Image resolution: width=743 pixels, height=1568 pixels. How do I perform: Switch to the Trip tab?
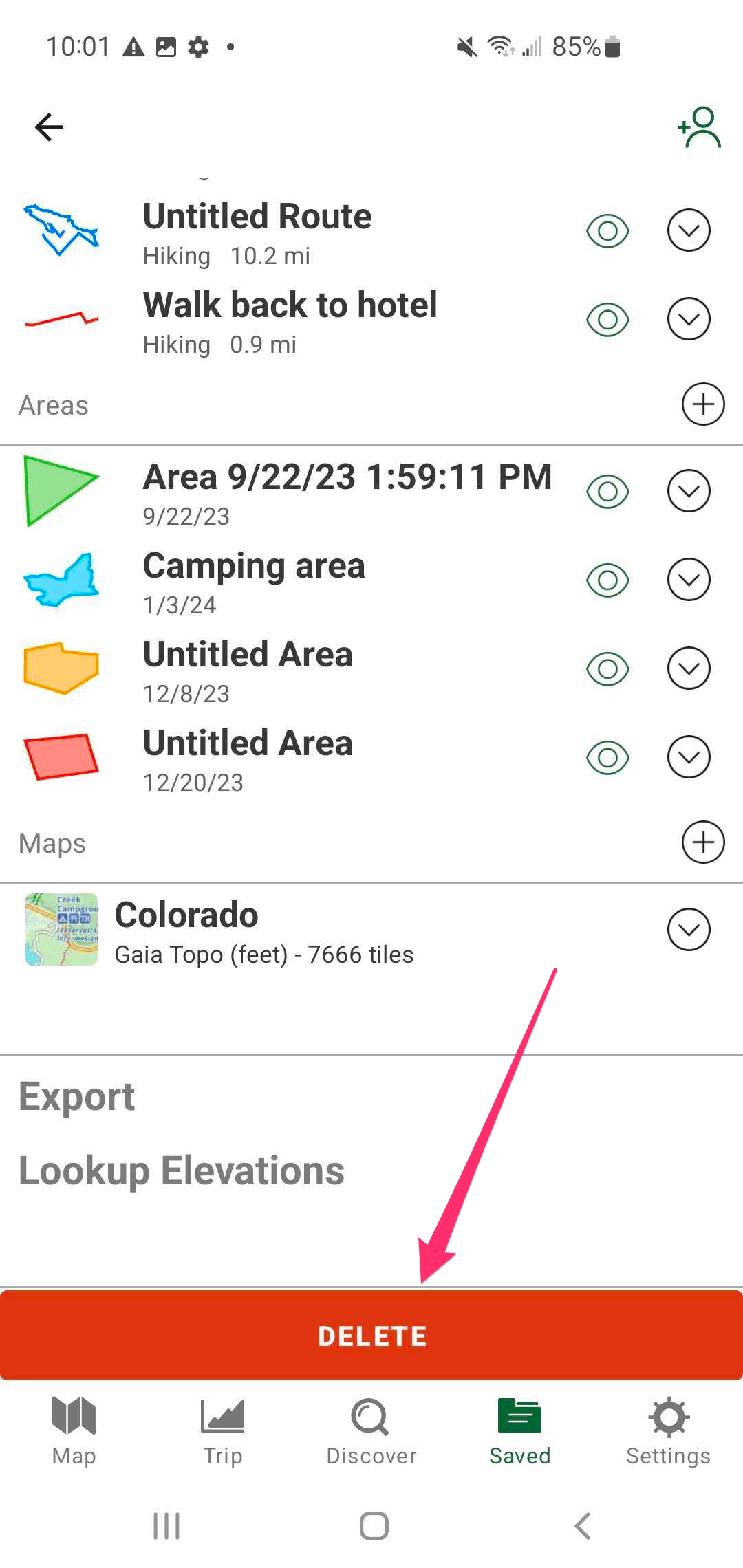[x=222, y=1430]
